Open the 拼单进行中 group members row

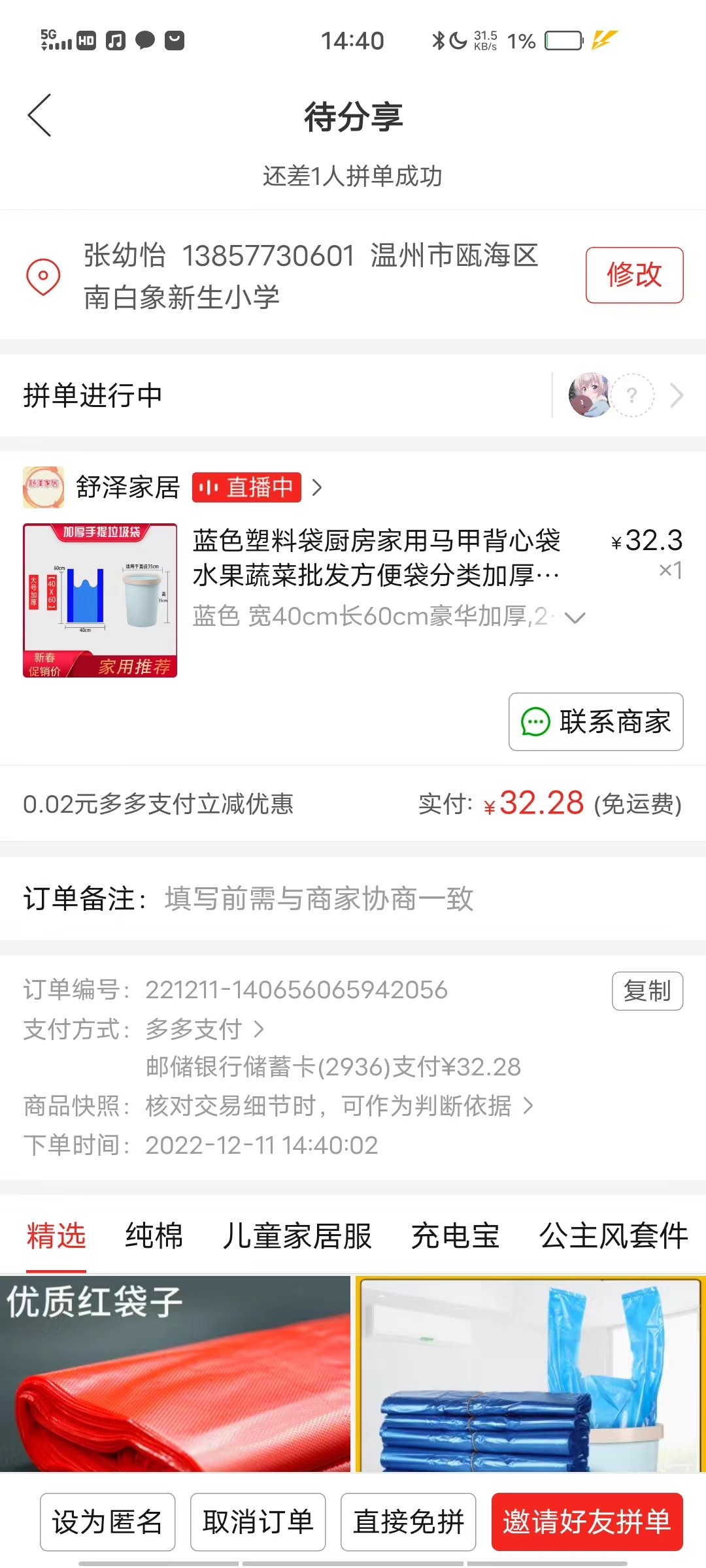[x=353, y=395]
